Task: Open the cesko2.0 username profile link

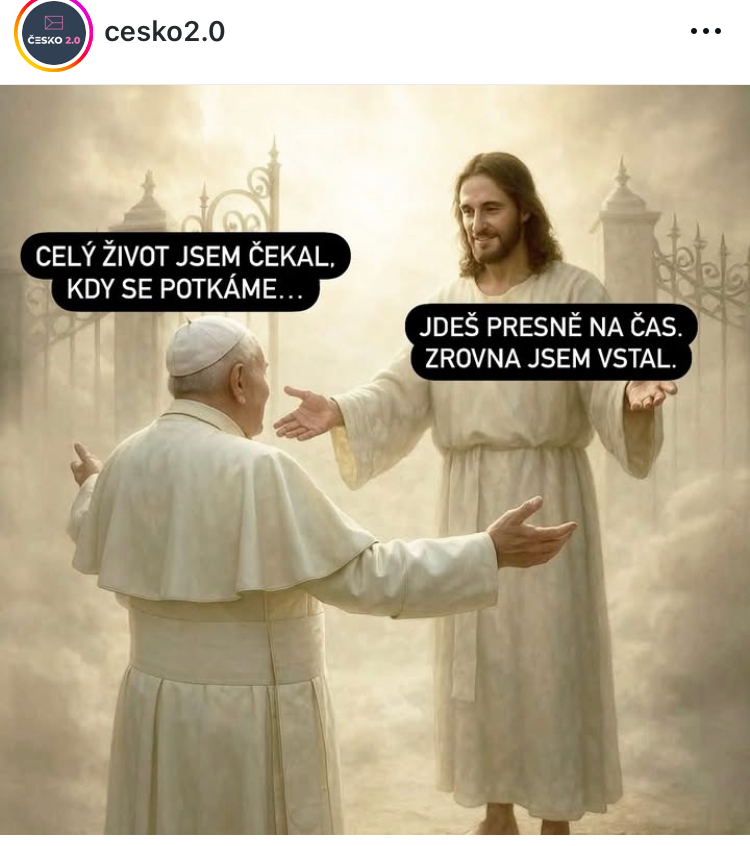Action: pos(164,32)
